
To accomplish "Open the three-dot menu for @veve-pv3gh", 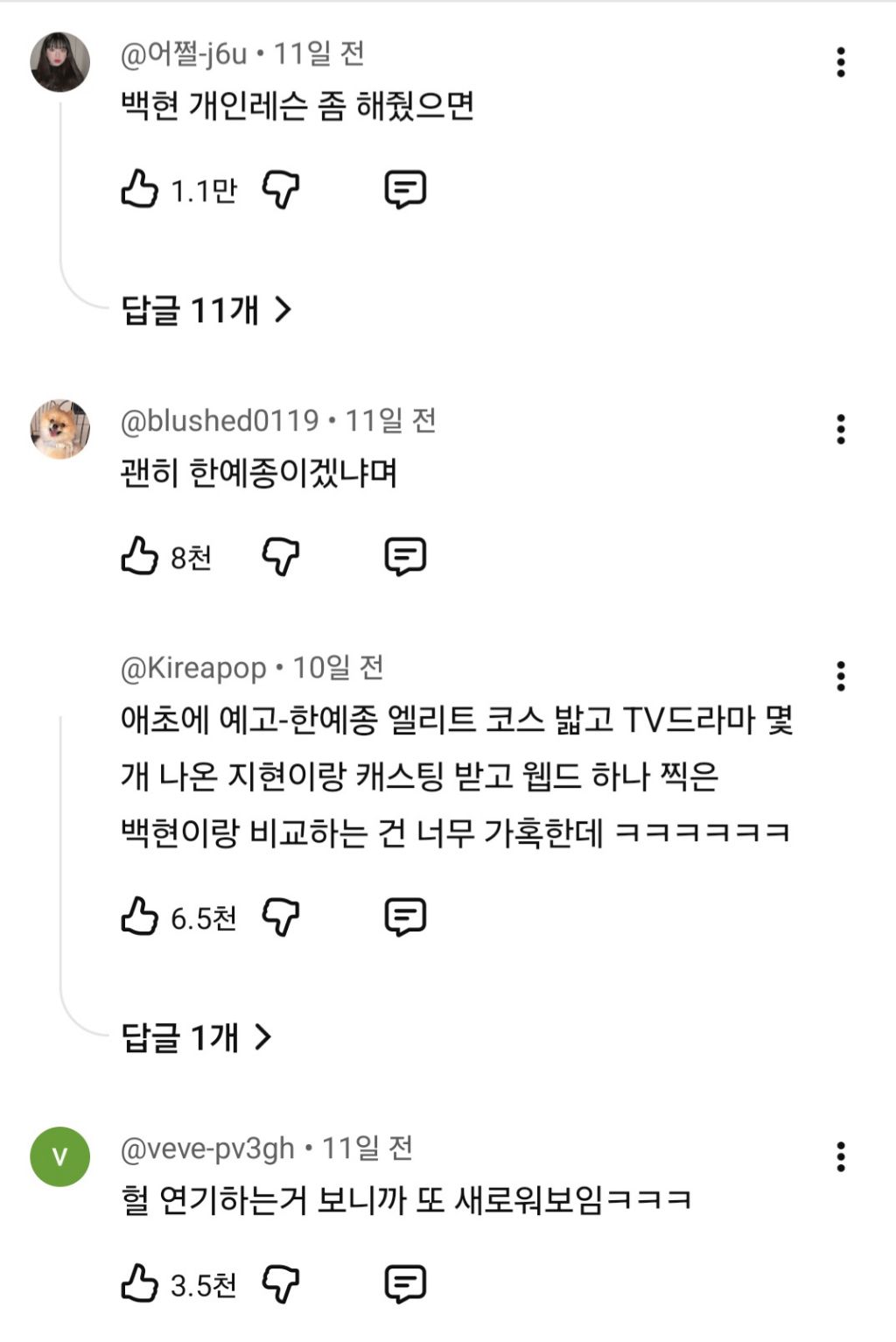I will coord(840,1156).
